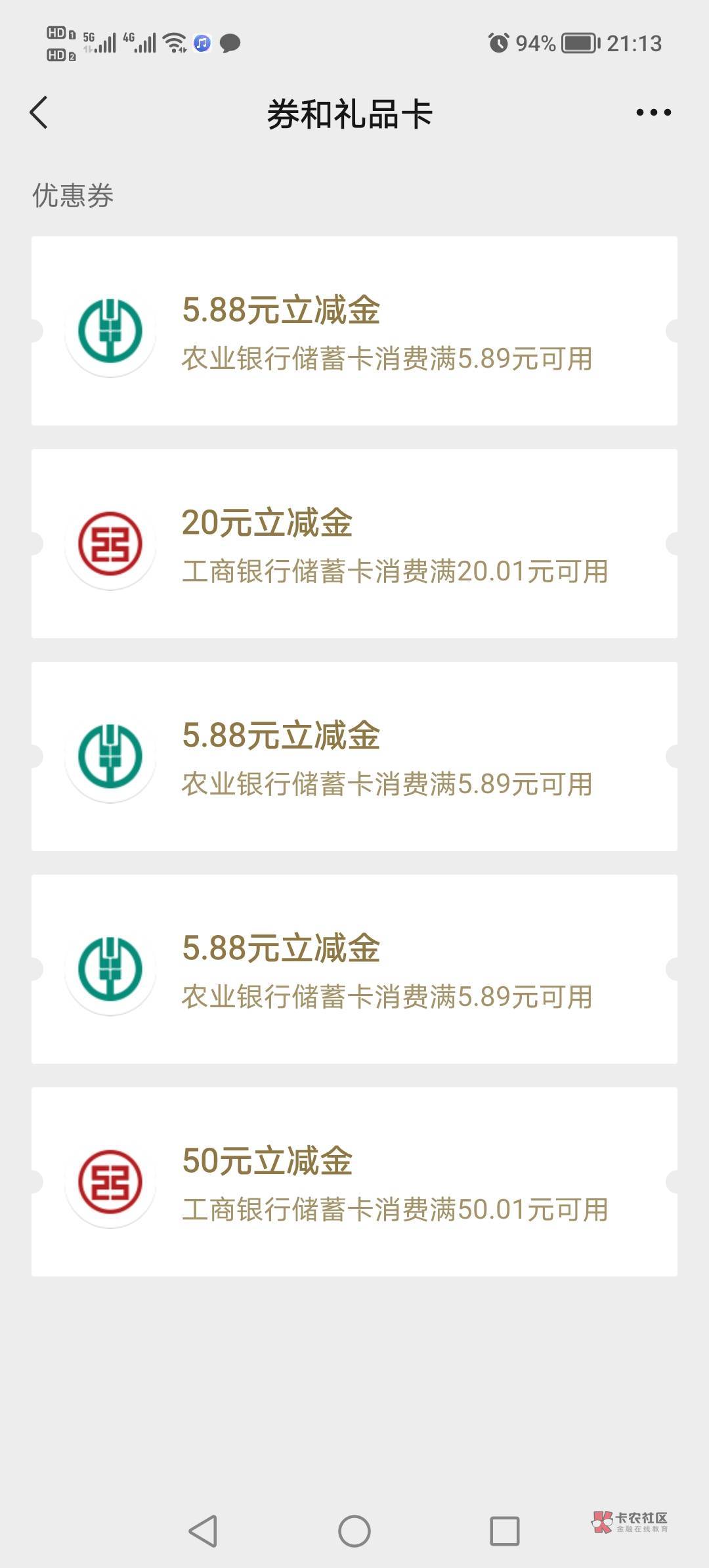The width and height of the screenshot is (709, 1568).
Task: Open the three-dot overflow menu
Action: pos(653,112)
